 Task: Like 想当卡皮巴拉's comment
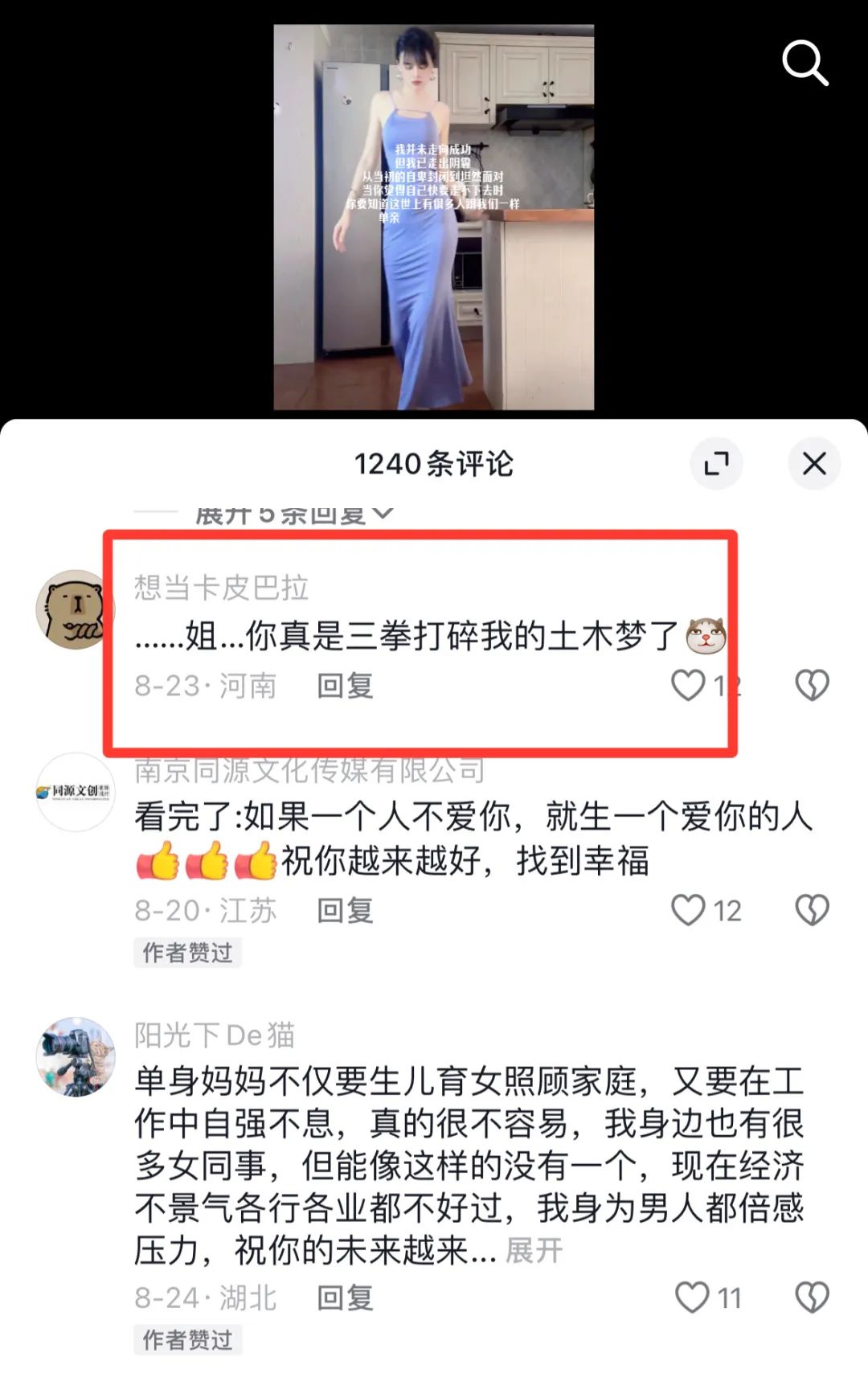point(688,685)
